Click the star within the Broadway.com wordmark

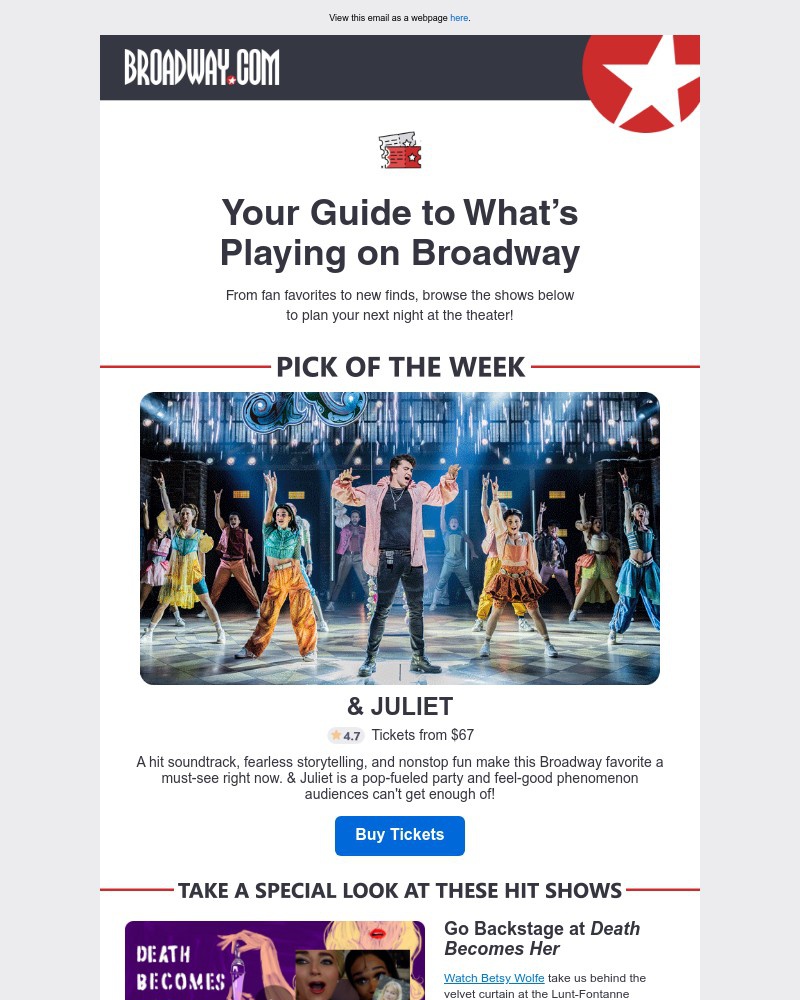tap(232, 80)
